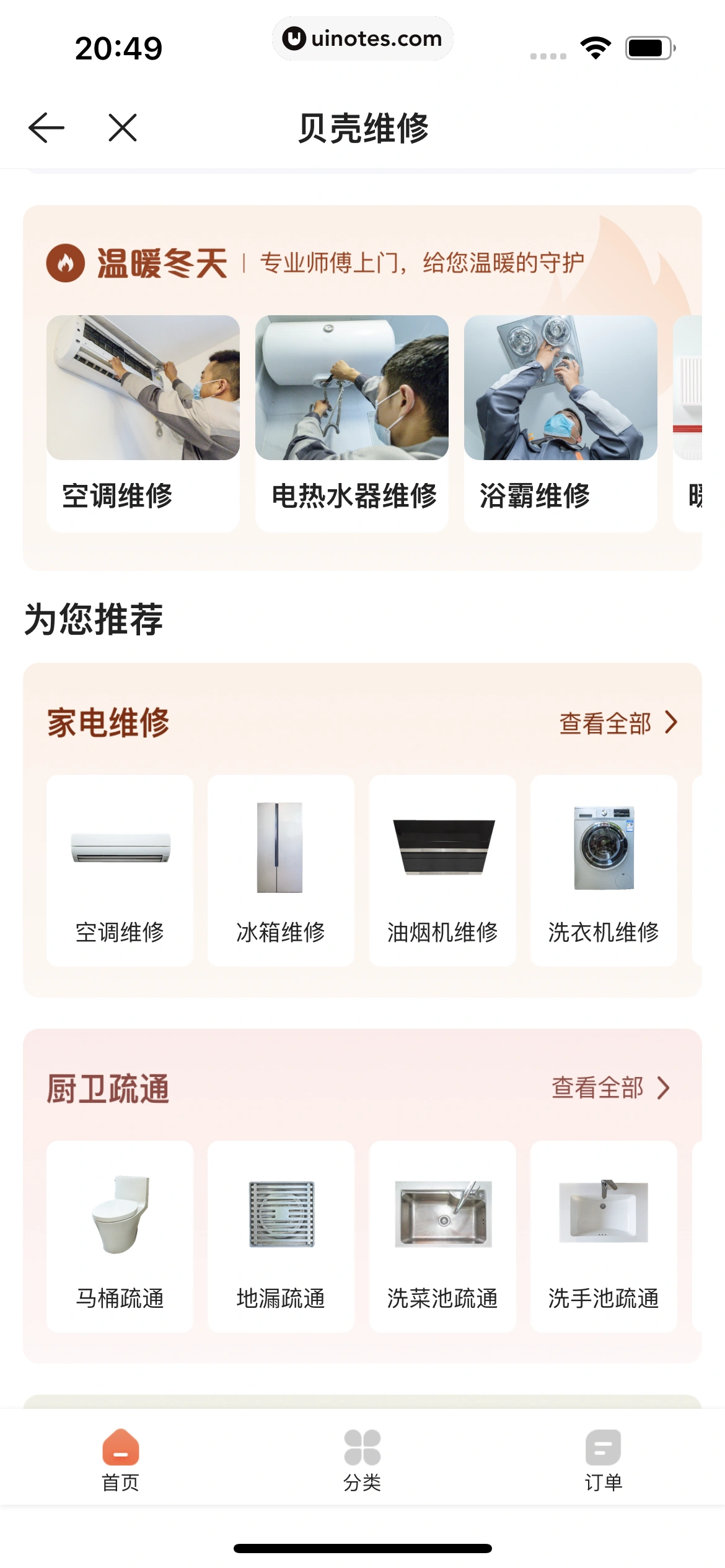View all 厨卫疏通 services
The image size is (725, 1568).
tap(610, 1087)
